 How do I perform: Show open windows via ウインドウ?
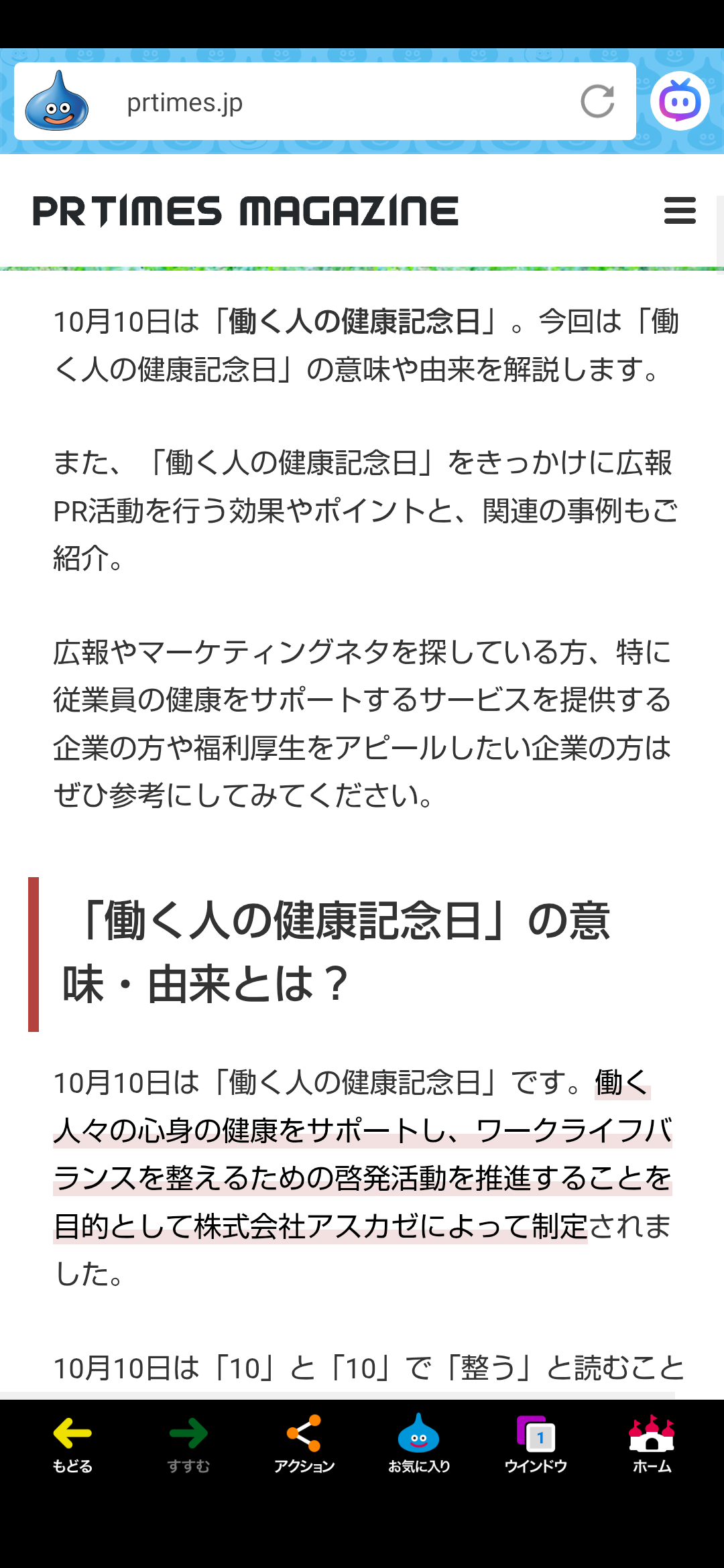pyautogui.click(x=536, y=1444)
